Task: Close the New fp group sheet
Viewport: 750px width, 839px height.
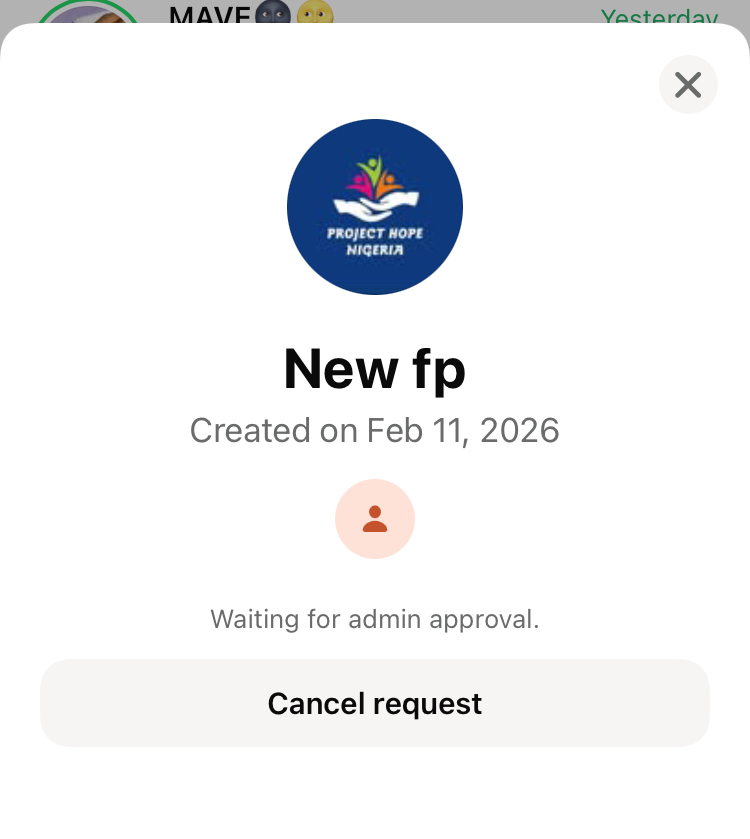Action: pos(688,85)
